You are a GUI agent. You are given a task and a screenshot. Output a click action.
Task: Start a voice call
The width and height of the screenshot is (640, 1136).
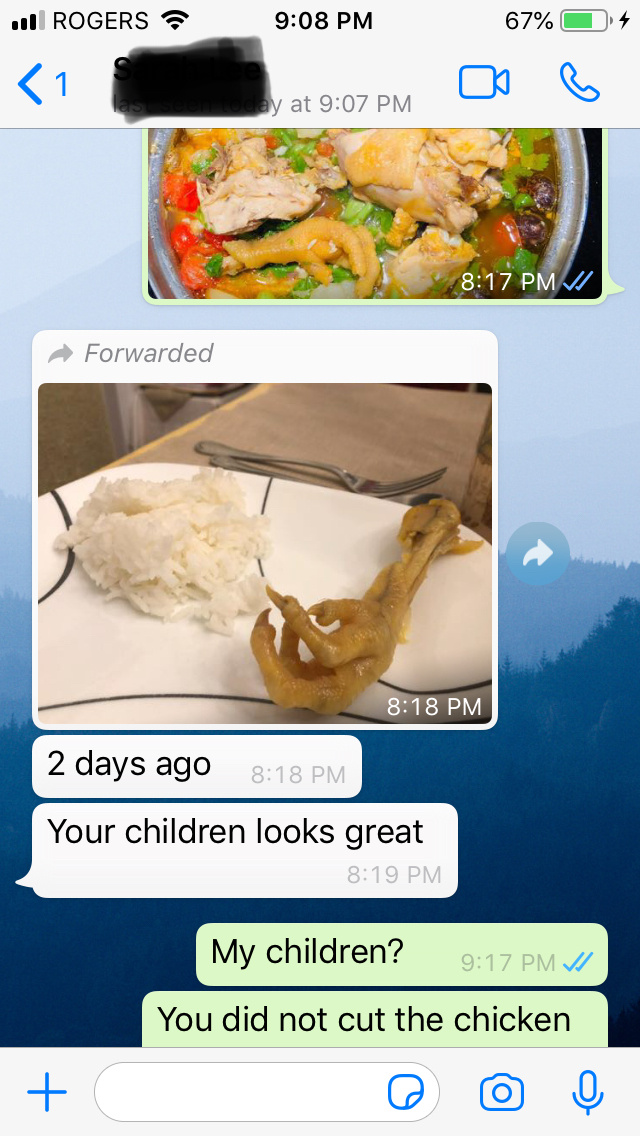[x=579, y=83]
